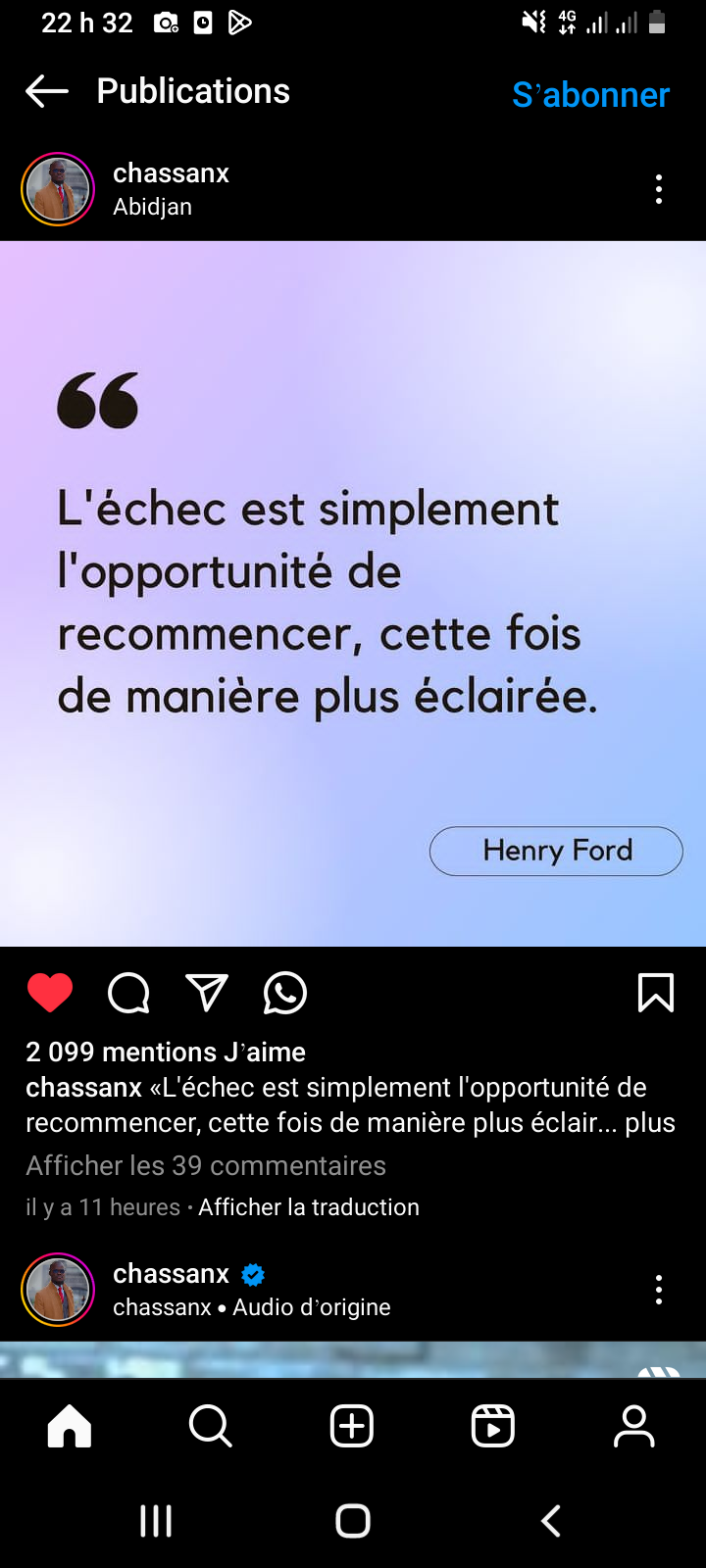Screen dimensions: 706x1568
Task: Open the Search tab
Action: pos(210,1426)
